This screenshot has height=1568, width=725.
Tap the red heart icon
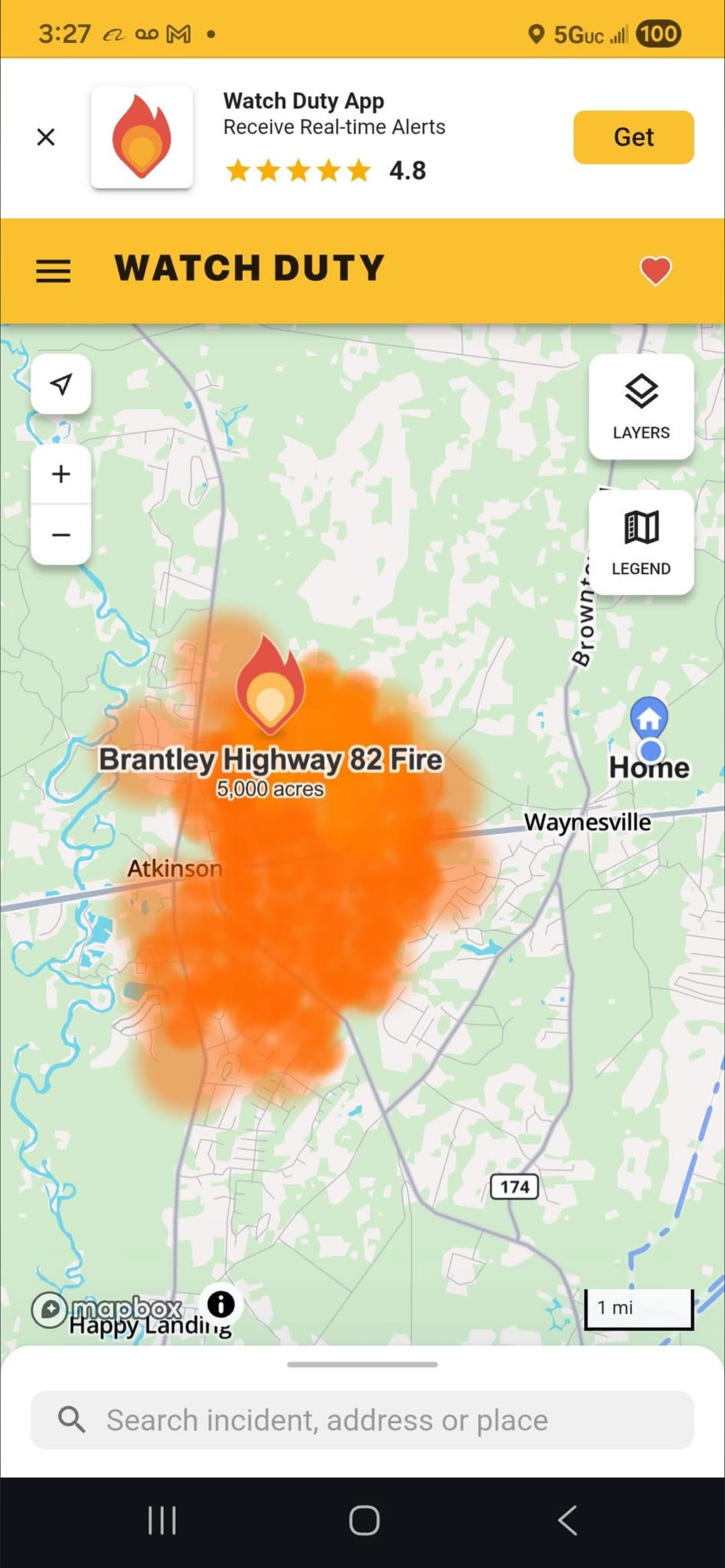(x=655, y=270)
